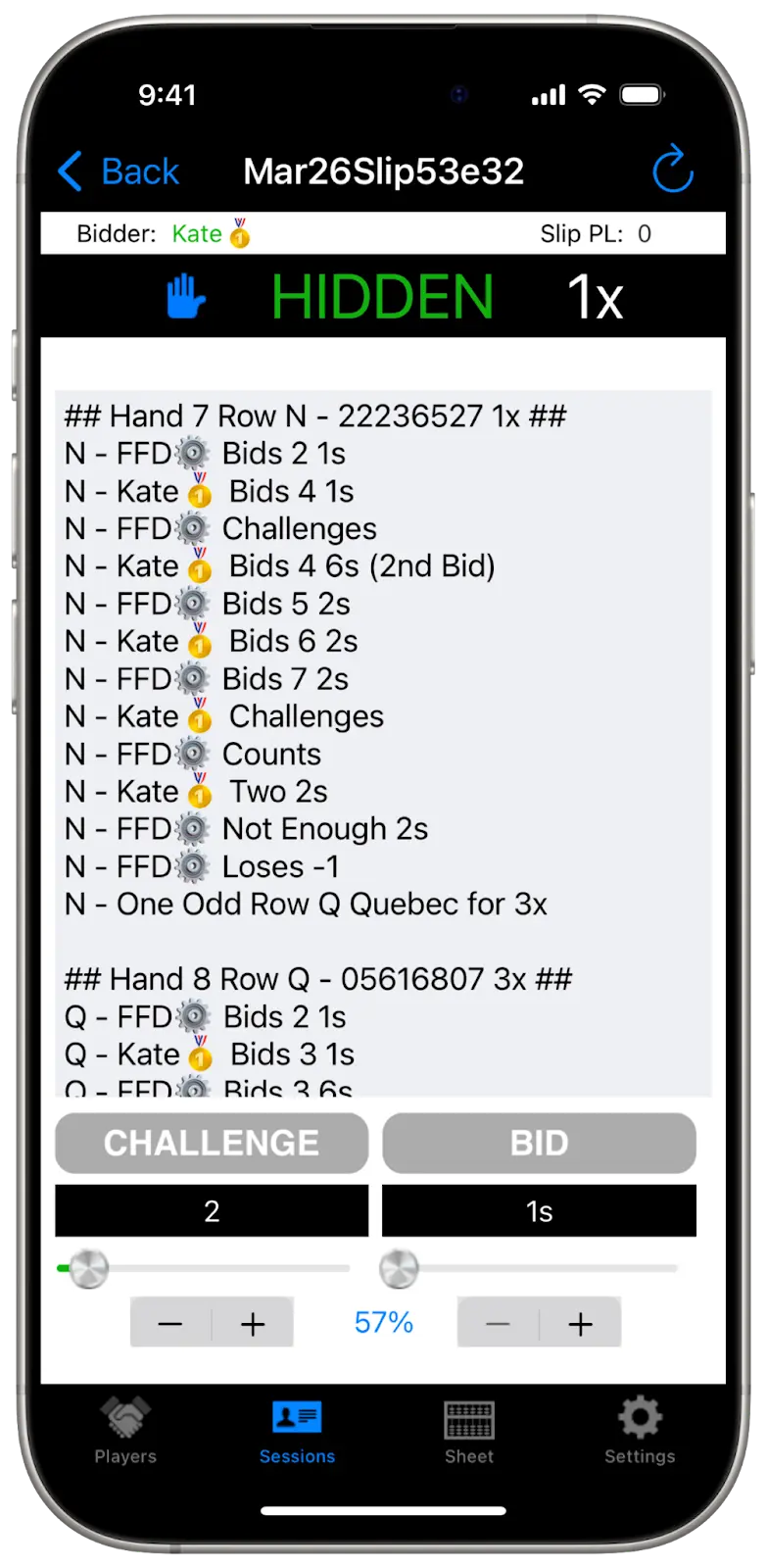This screenshot has width=767, height=1568.
Task: Decrease the bid quantity of 2
Action: pyautogui.click(x=170, y=1324)
